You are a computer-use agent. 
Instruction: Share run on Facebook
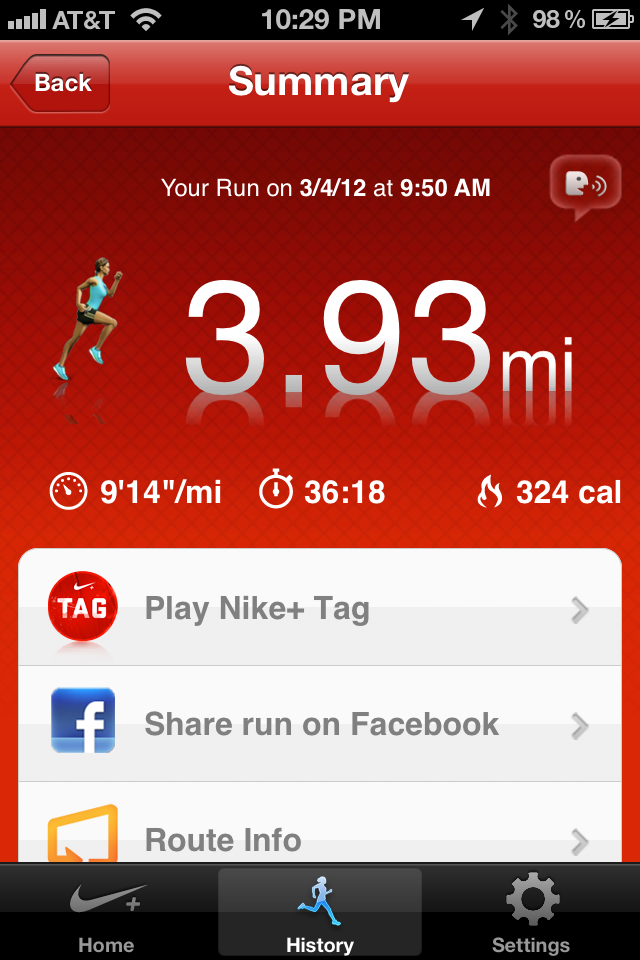320,724
